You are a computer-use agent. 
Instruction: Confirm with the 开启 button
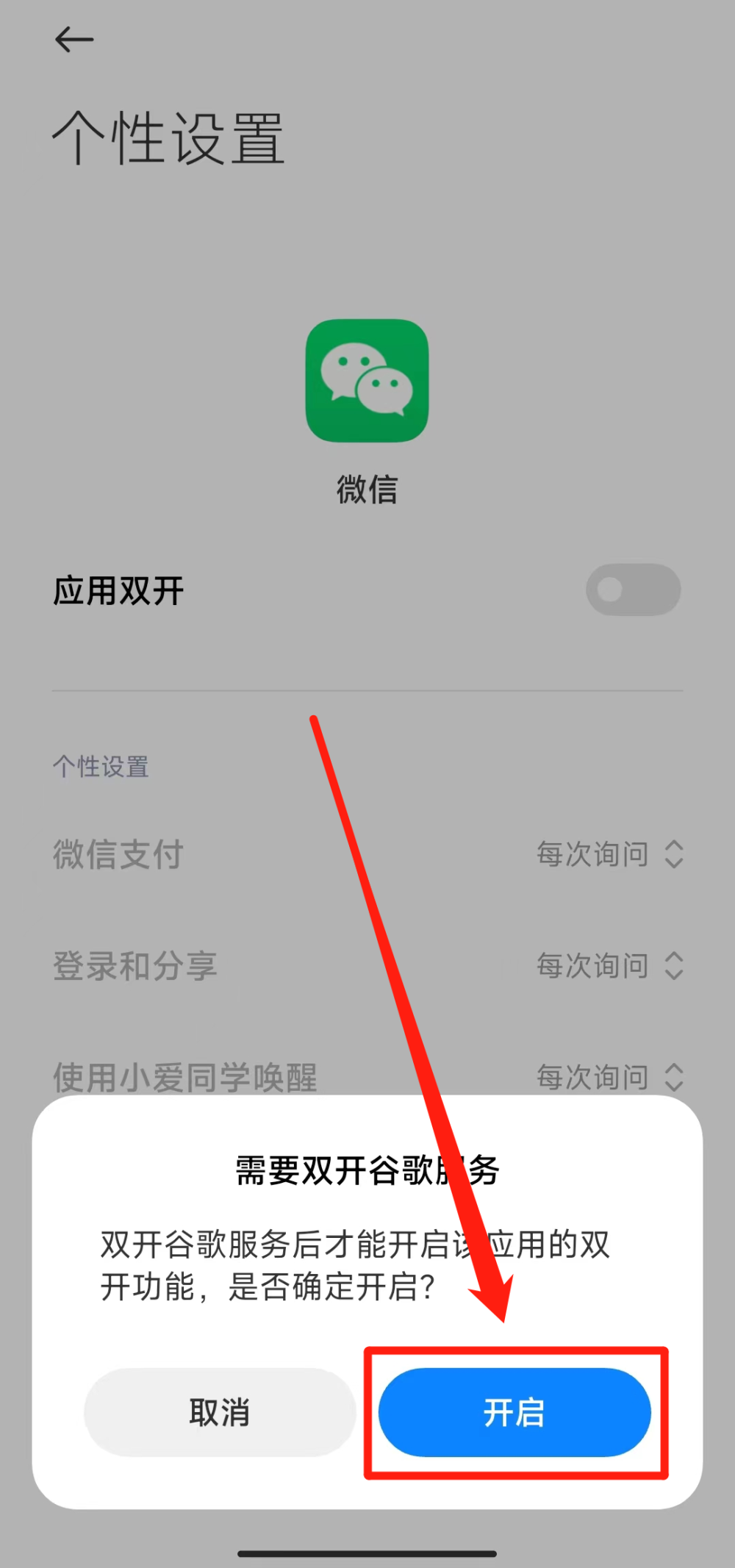(514, 1412)
